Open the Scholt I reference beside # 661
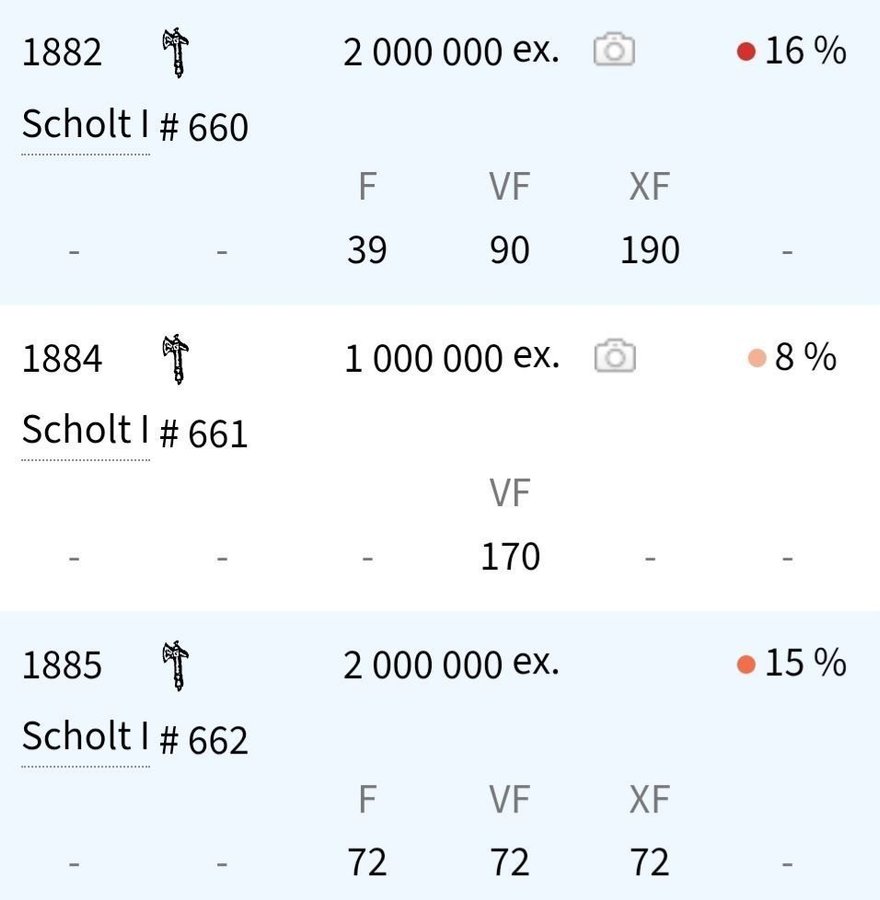Image resolution: width=880 pixels, height=900 pixels. (86, 432)
